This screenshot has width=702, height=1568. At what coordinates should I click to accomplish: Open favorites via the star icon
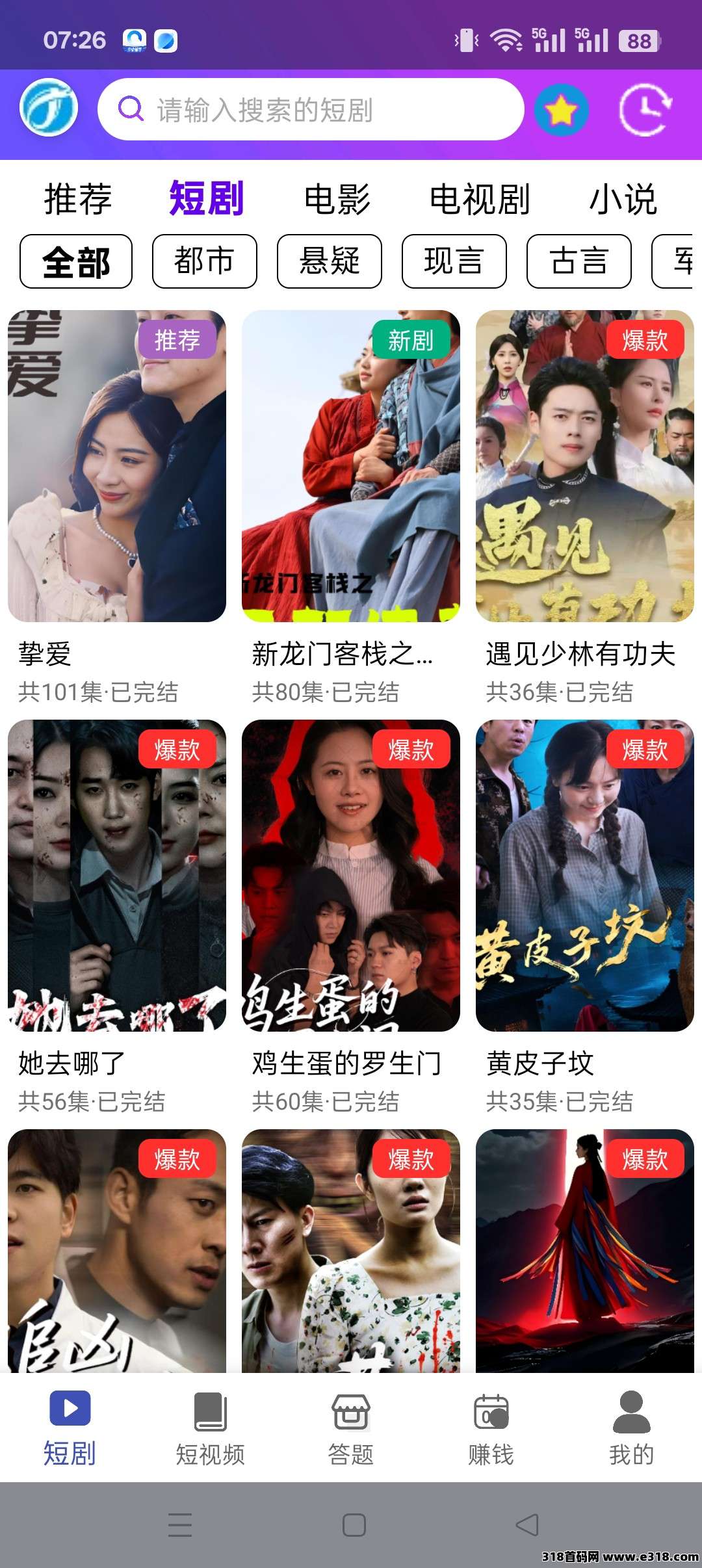561,110
